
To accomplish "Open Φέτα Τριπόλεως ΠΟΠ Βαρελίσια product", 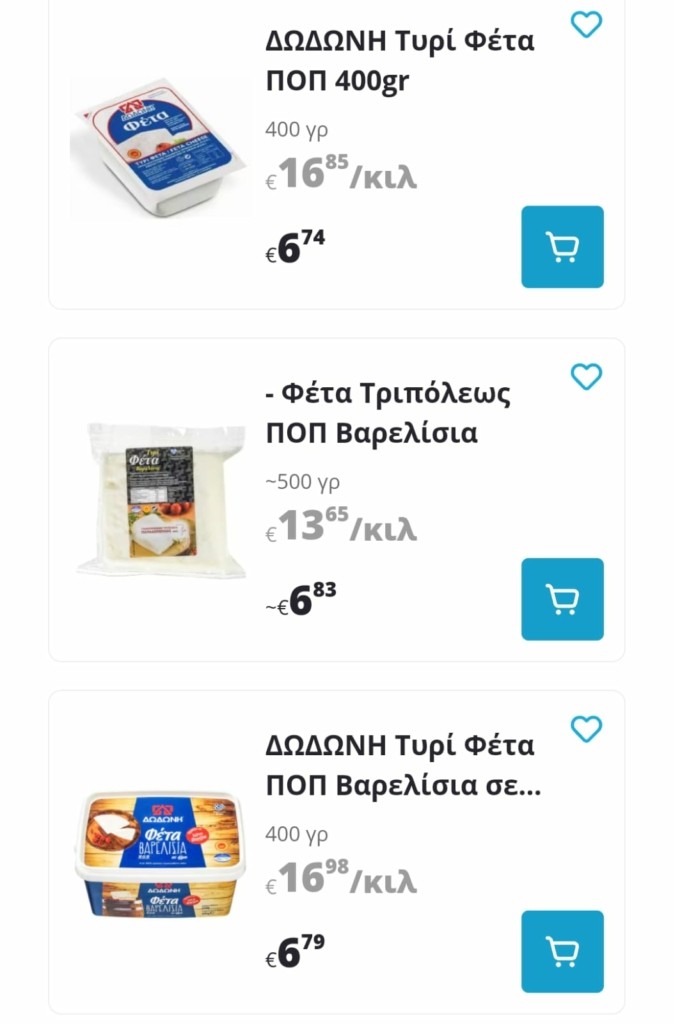I will [x=388, y=414].
